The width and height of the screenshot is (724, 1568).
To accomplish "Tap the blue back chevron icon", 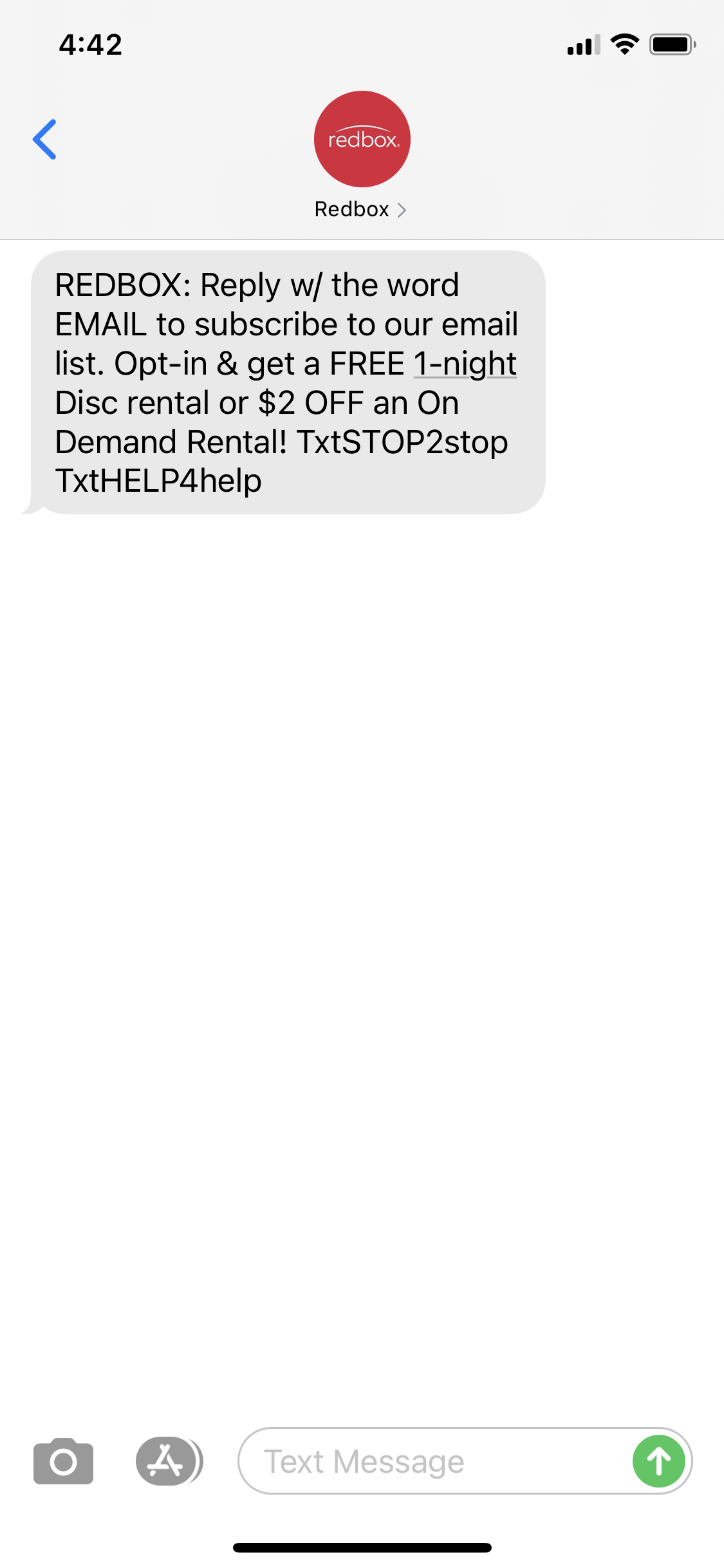I will 45,139.
